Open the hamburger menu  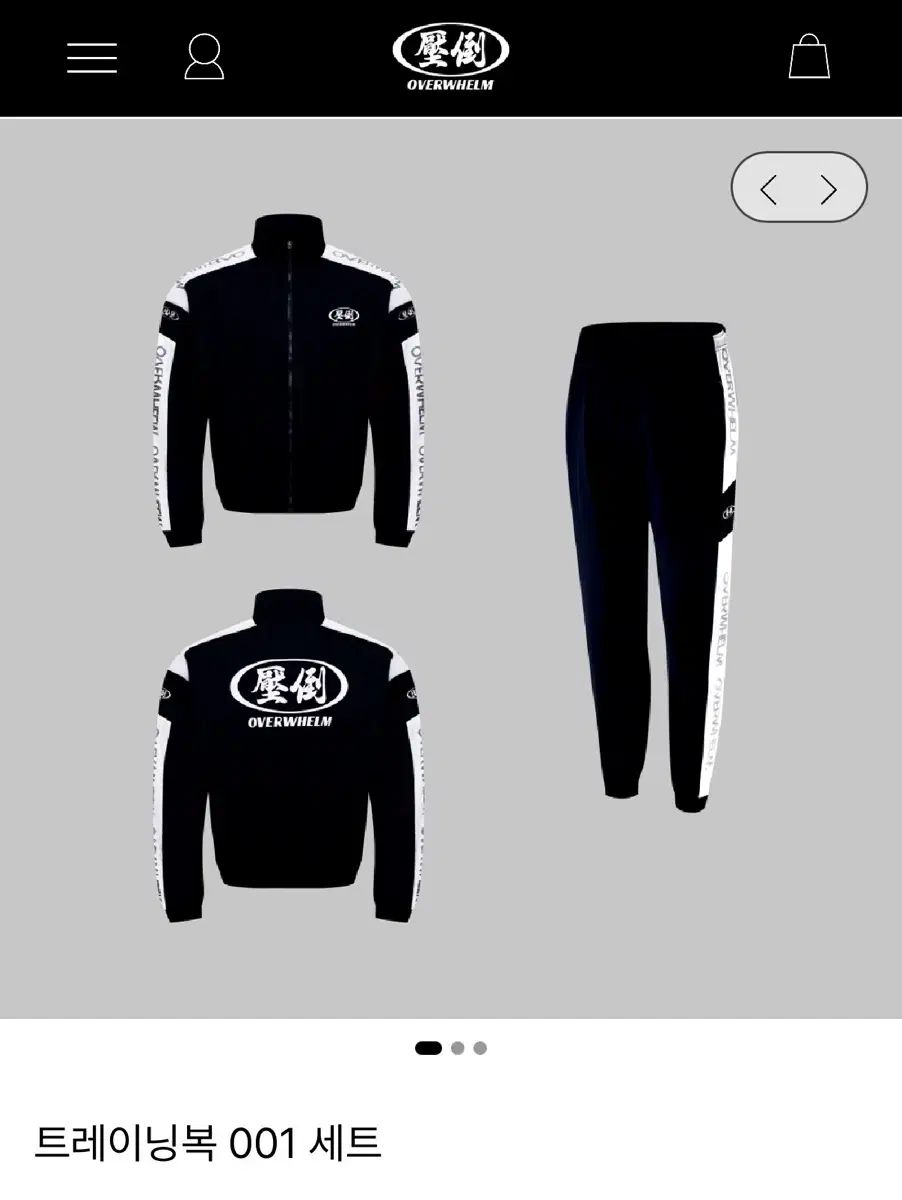click(x=92, y=58)
